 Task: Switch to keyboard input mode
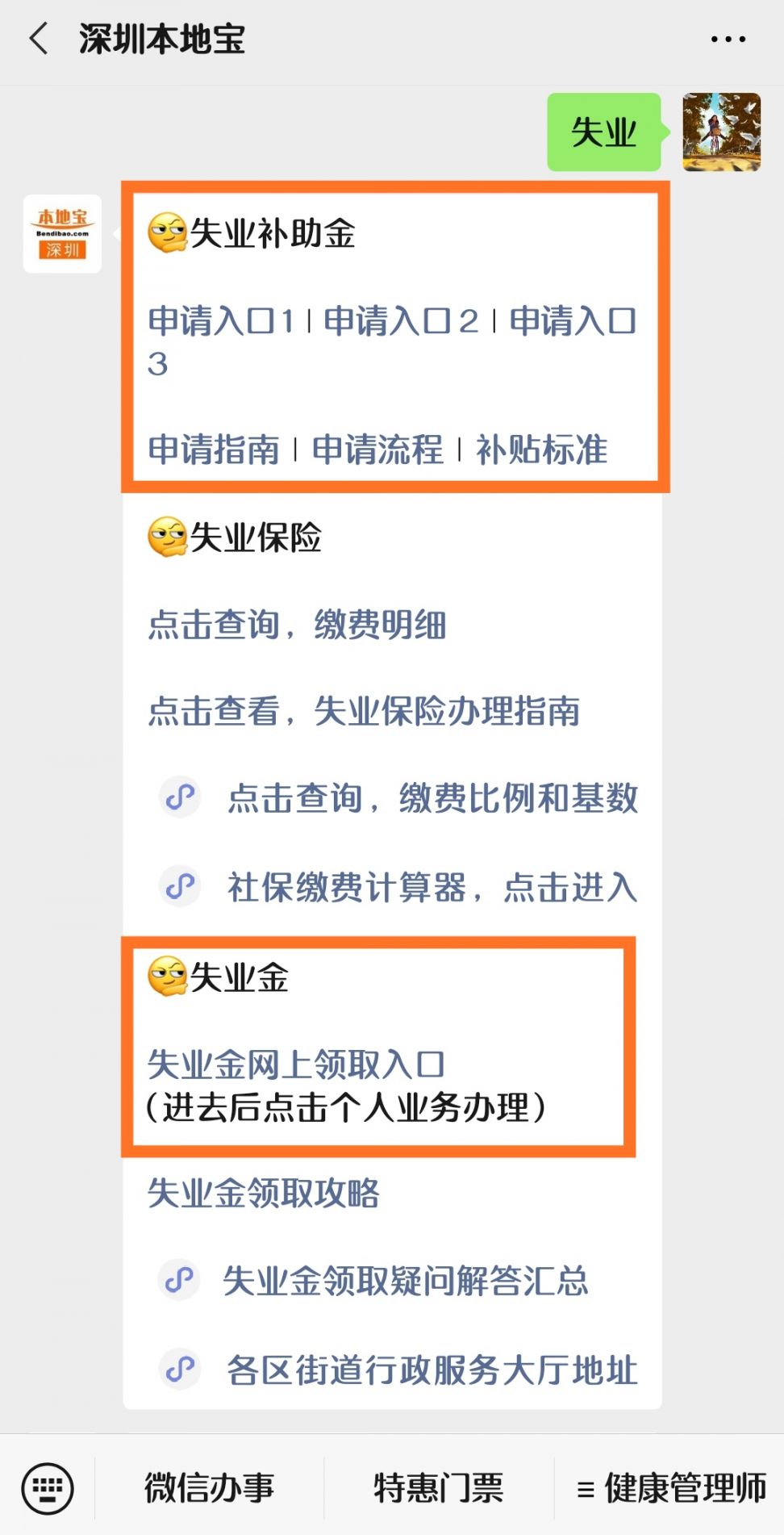48,1487
